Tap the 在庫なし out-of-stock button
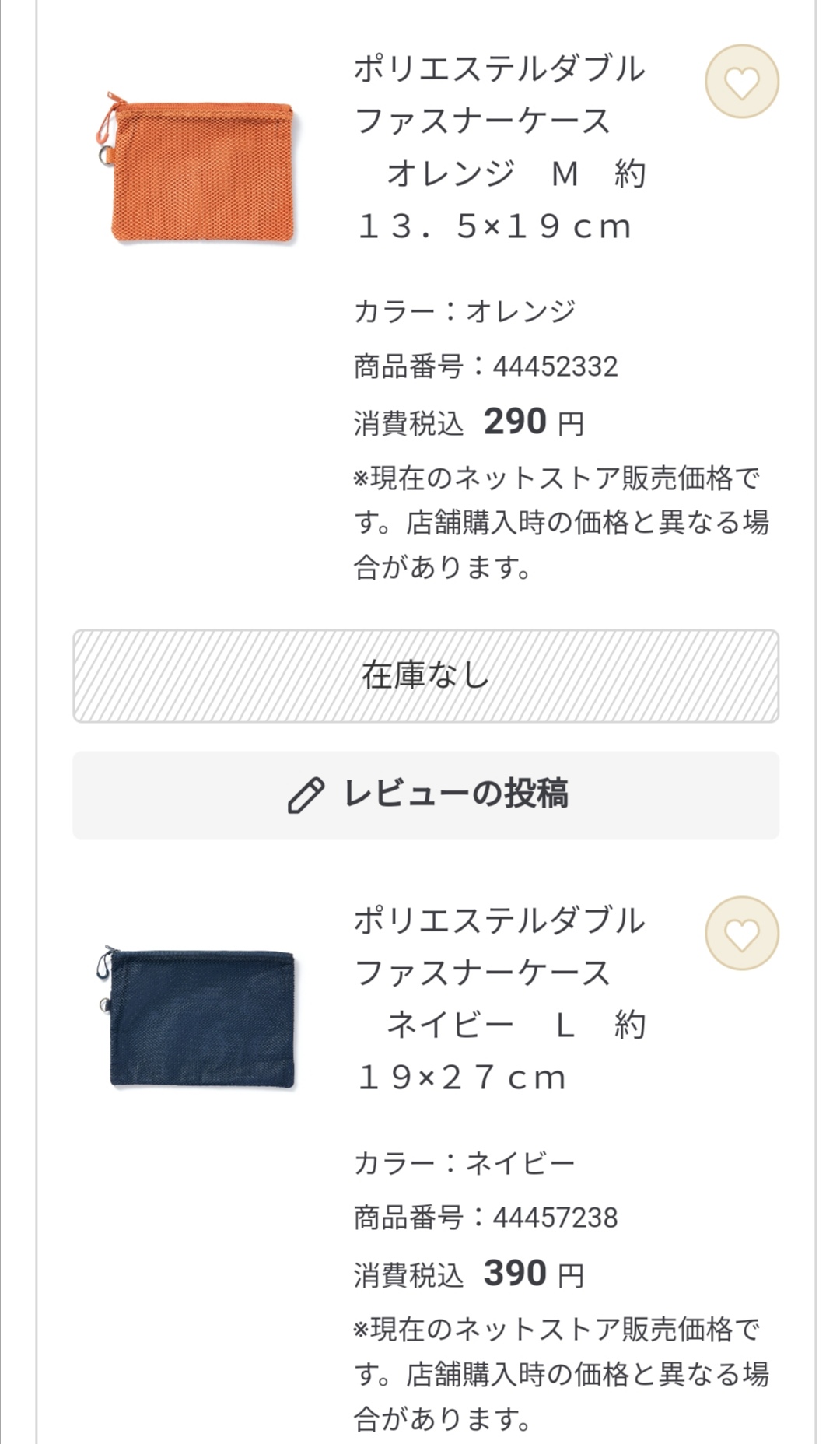Image resolution: width=840 pixels, height=1444 pixels. click(426, 676)
